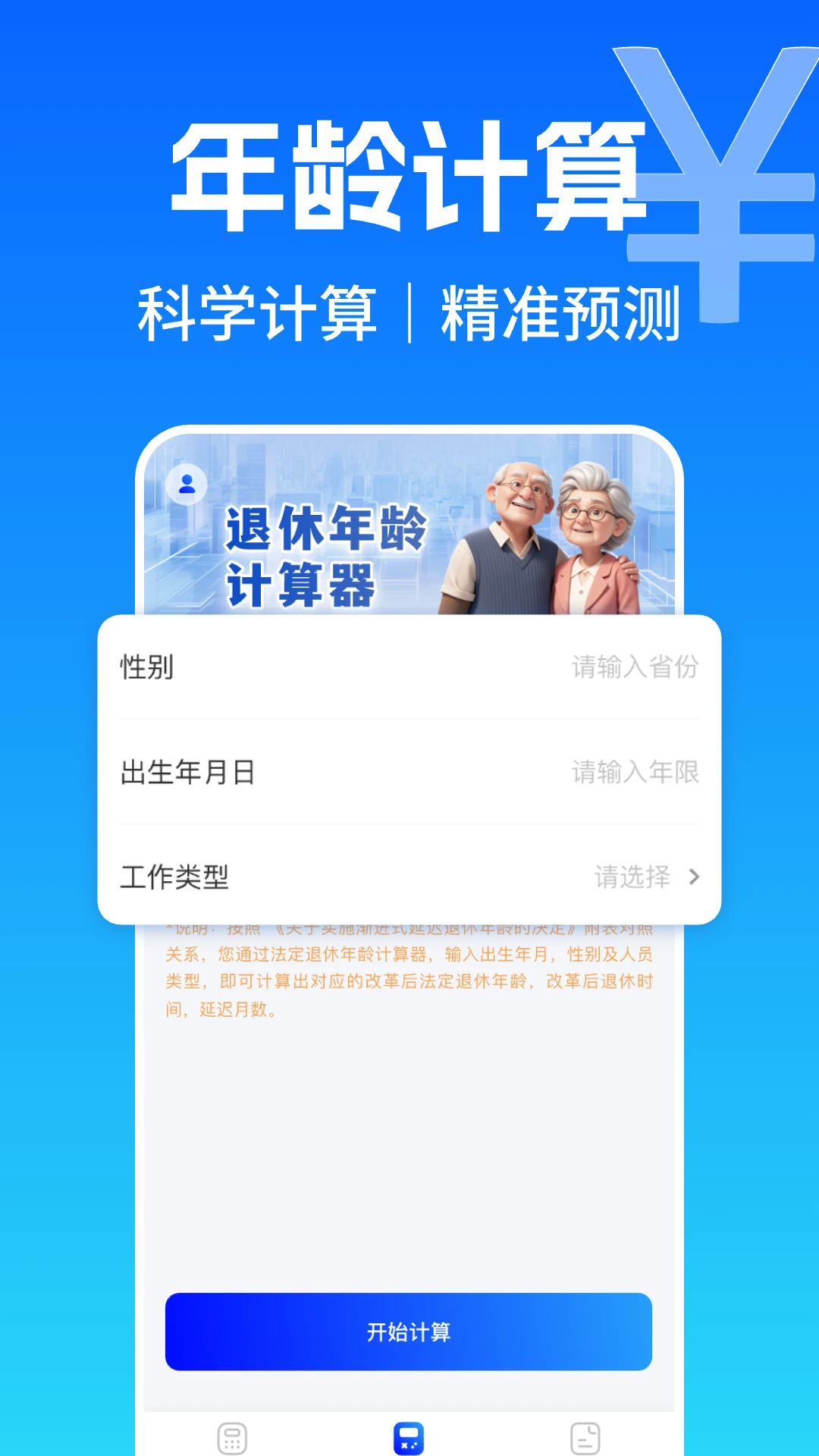Tap the 性别 input field

pyautogui.click(x=148, y=668)
